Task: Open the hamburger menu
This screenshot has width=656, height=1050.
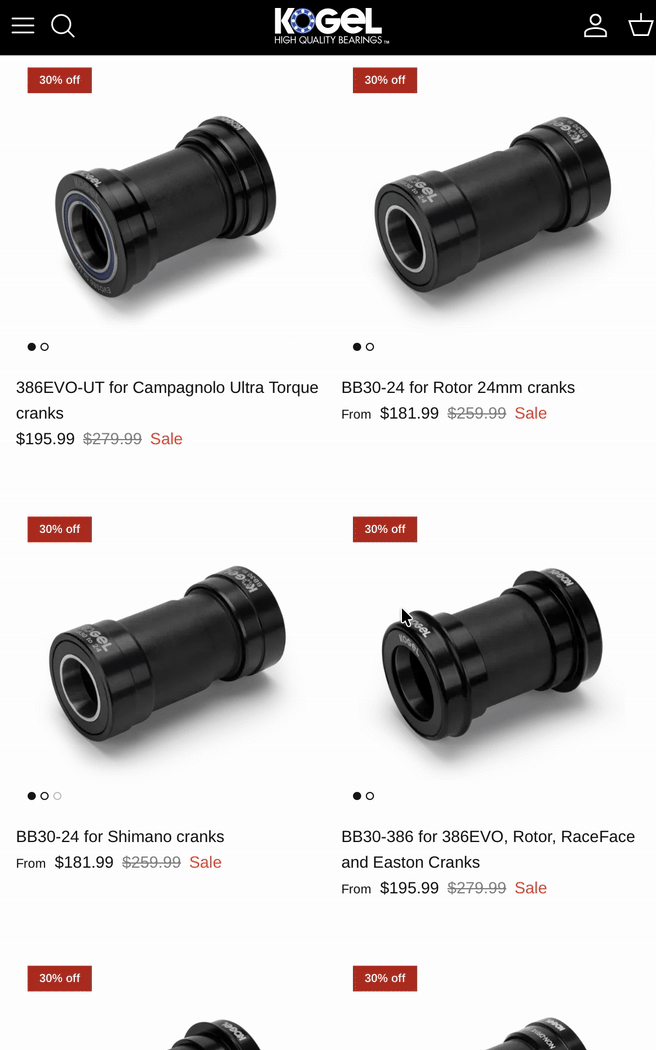Action: point(23,26)
